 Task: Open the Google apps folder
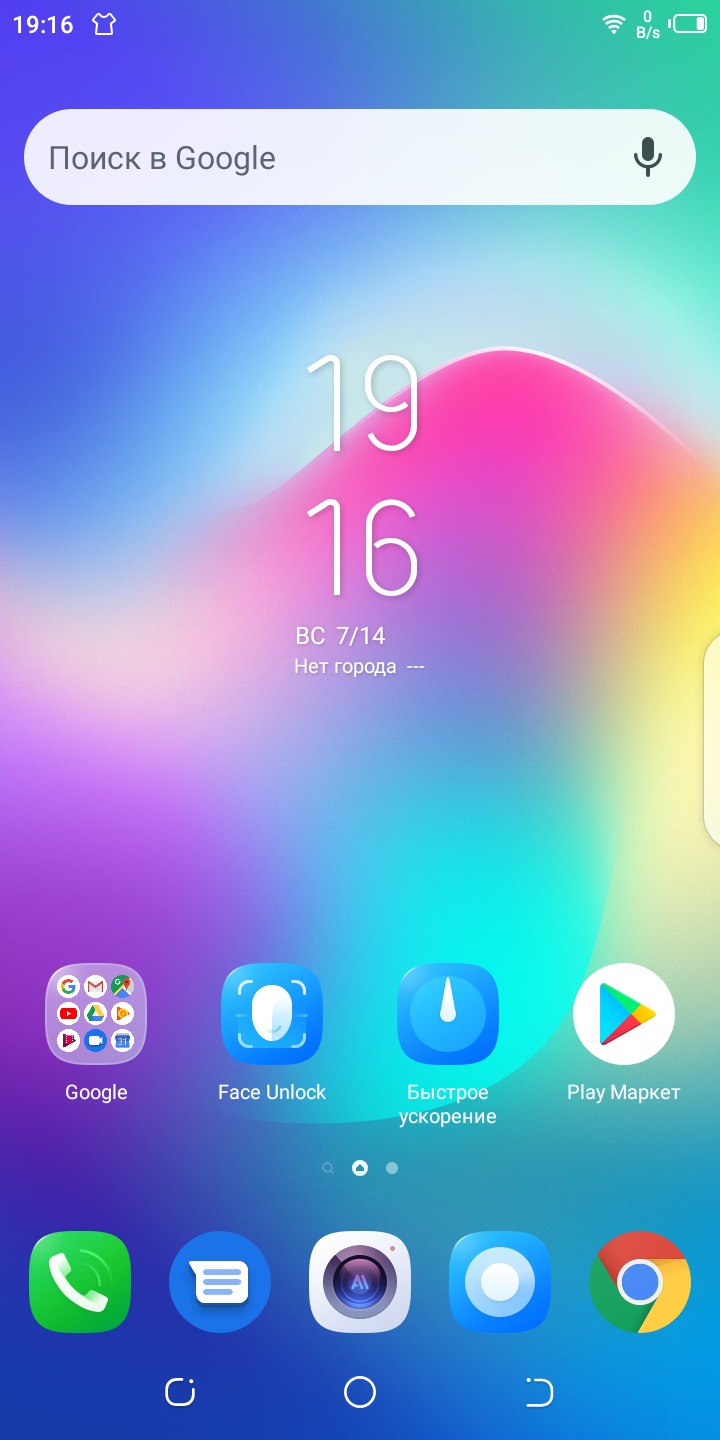(x=96, y=1014)
